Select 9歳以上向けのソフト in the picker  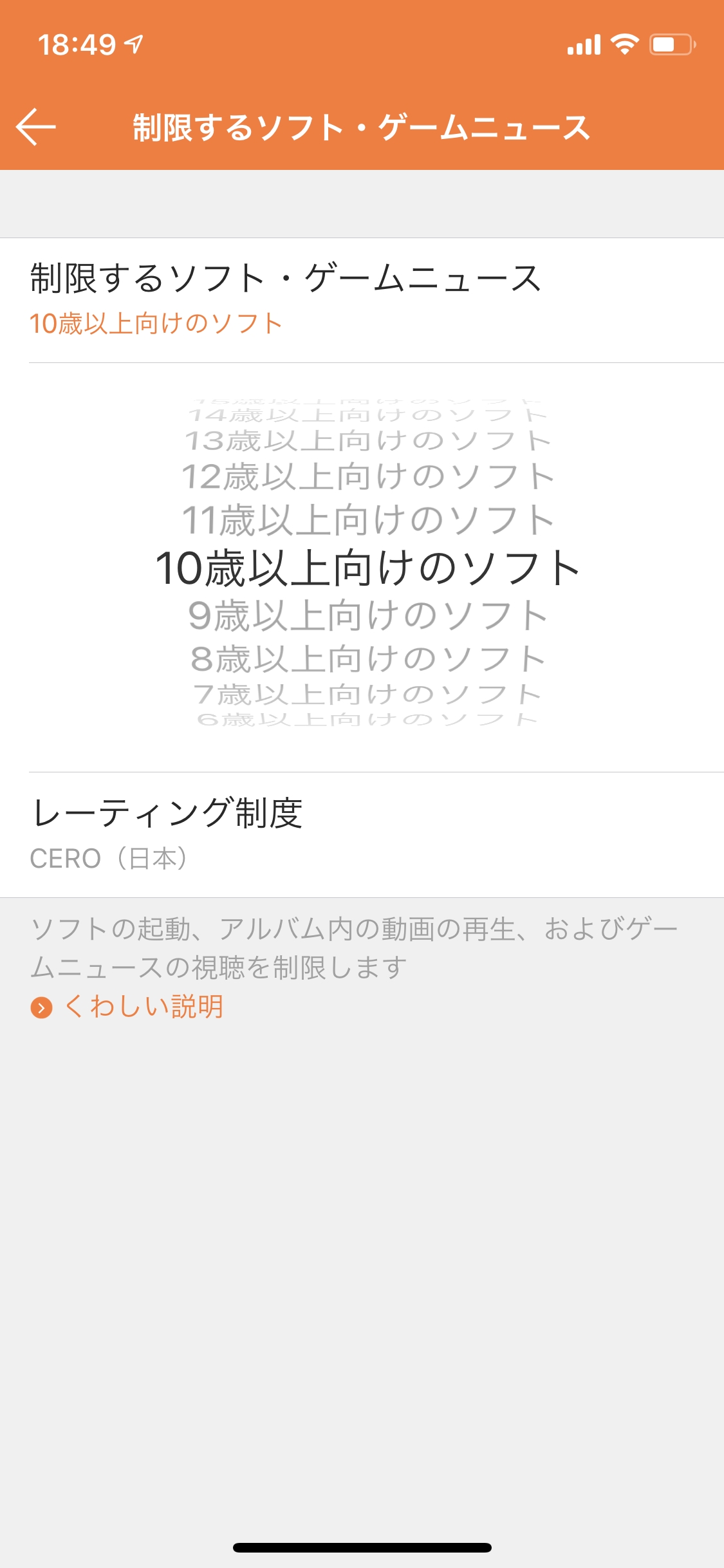(x=368, y=615)
